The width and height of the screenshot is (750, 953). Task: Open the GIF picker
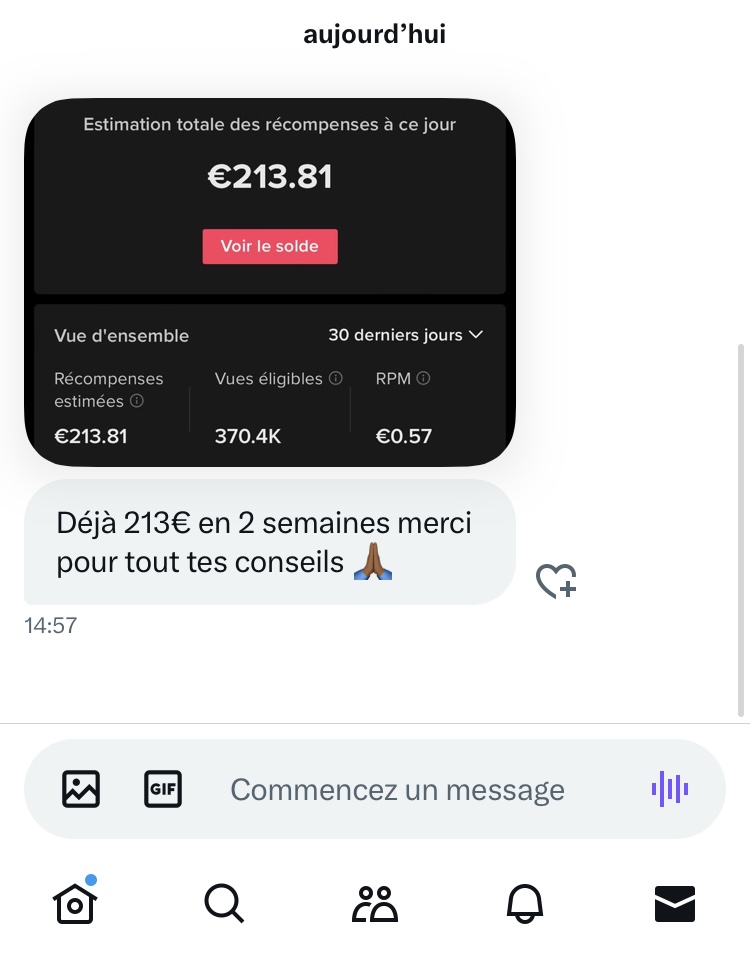(163, 789)
